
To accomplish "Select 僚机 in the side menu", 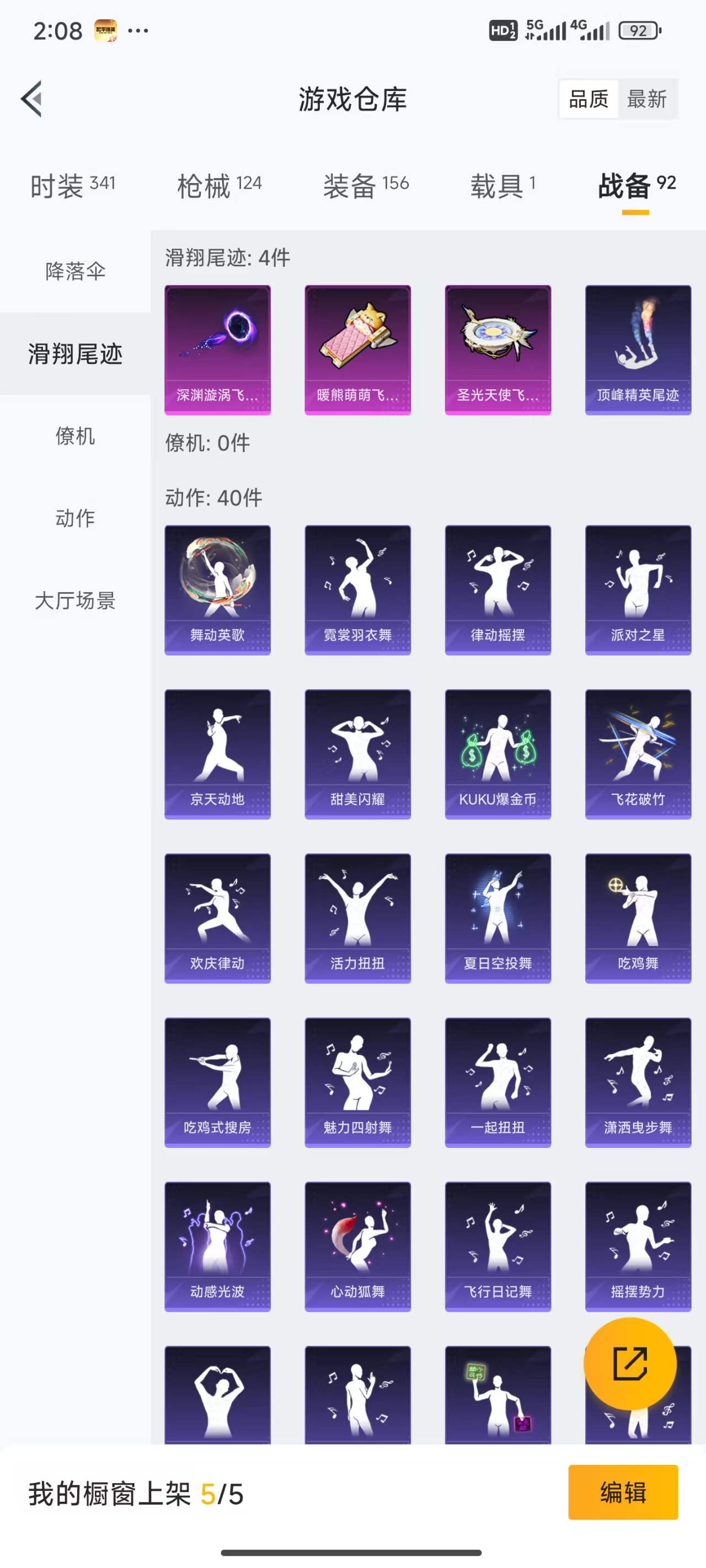I will click(x=76, y=436).
